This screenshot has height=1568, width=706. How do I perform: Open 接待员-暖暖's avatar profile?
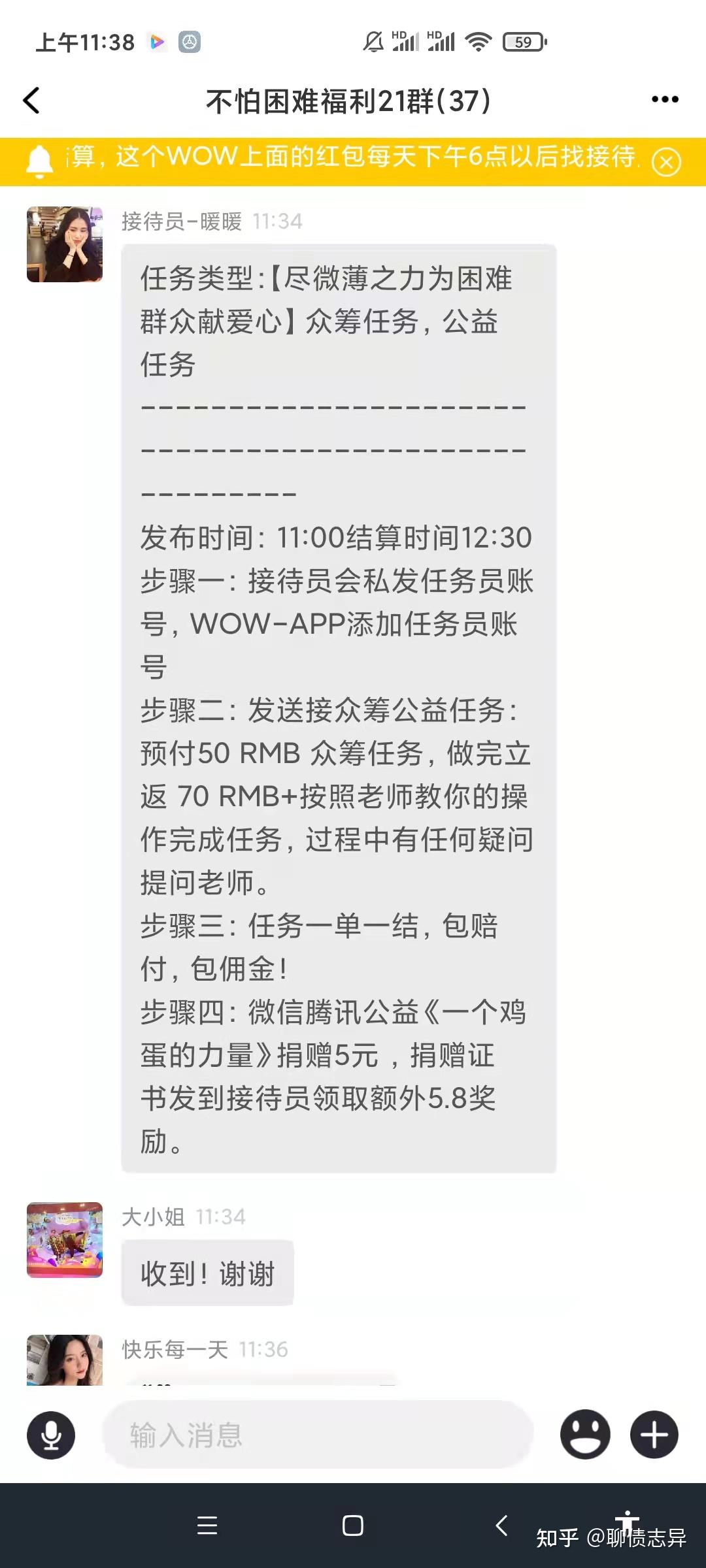point(65,244)
